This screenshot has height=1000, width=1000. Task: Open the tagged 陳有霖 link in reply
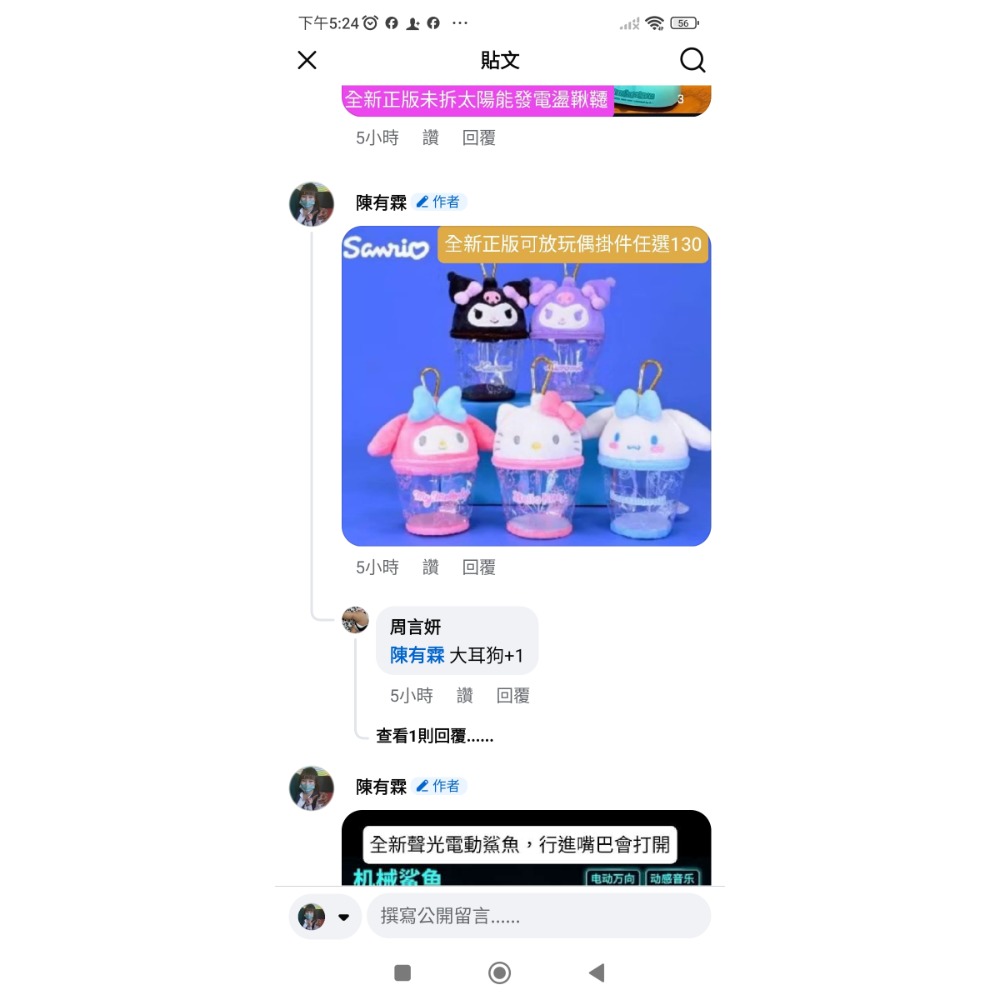pyautogui.click(x=417, y=655)
